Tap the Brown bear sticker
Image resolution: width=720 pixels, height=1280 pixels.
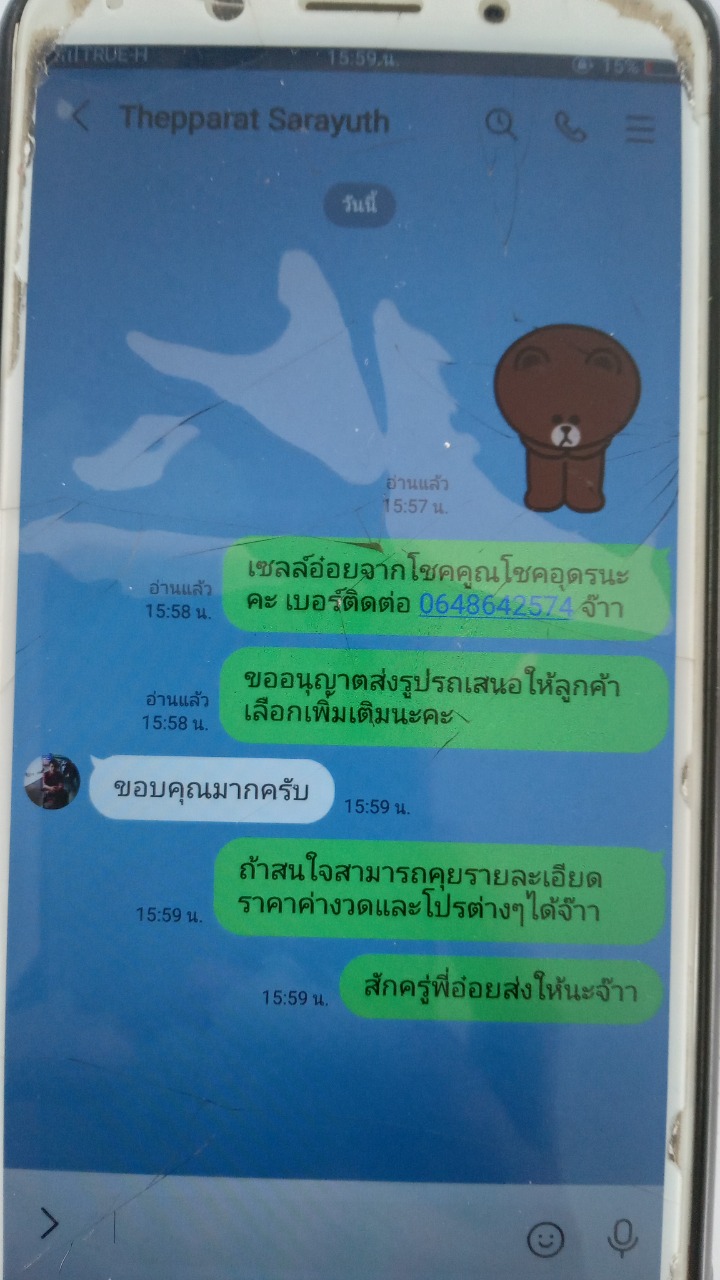[566, 416]
